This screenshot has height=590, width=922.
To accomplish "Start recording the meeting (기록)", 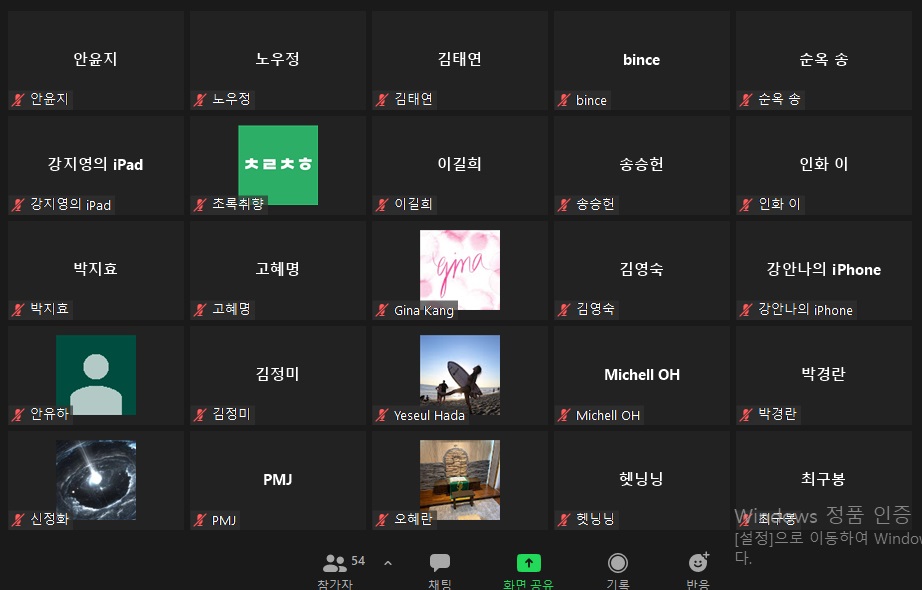I will click(618, 568).
